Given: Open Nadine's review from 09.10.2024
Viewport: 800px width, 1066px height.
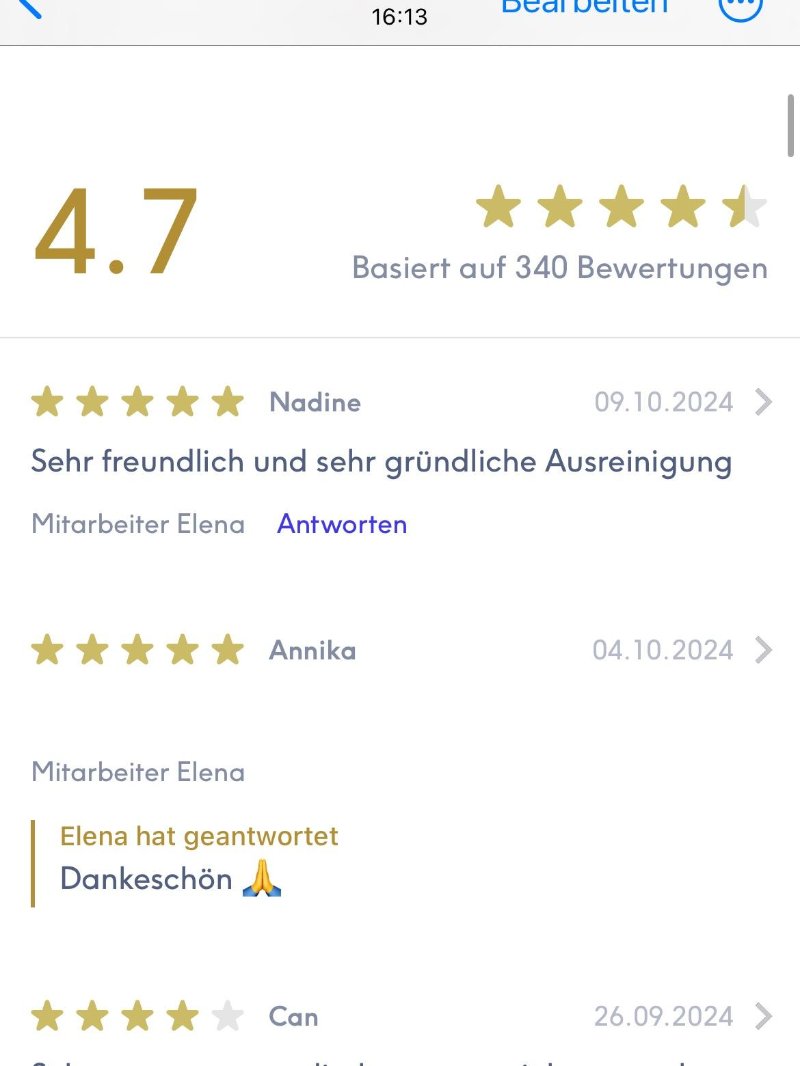Looking at the screenshot, I should [763, 402].
